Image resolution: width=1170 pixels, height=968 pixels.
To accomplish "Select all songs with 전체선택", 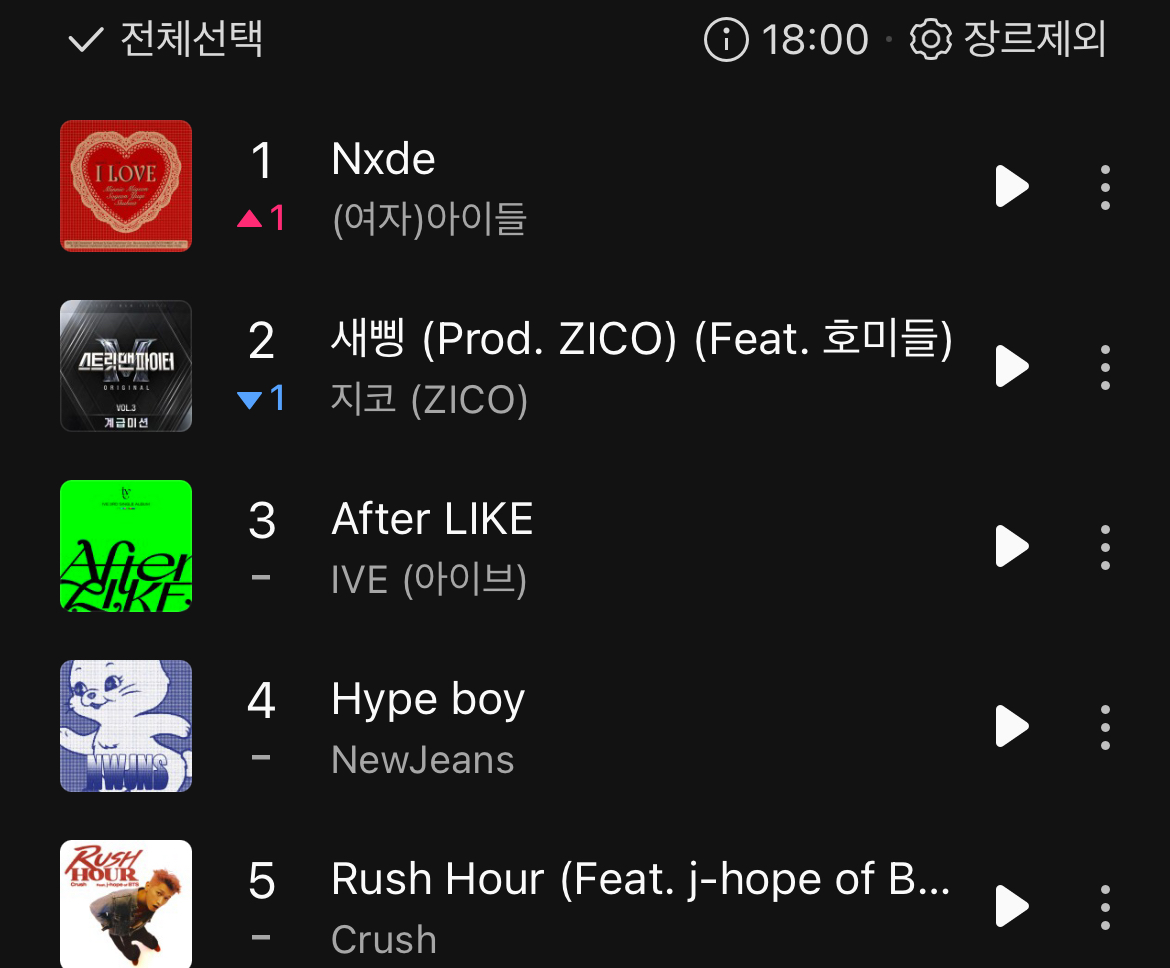I will [x=165, y=40].
